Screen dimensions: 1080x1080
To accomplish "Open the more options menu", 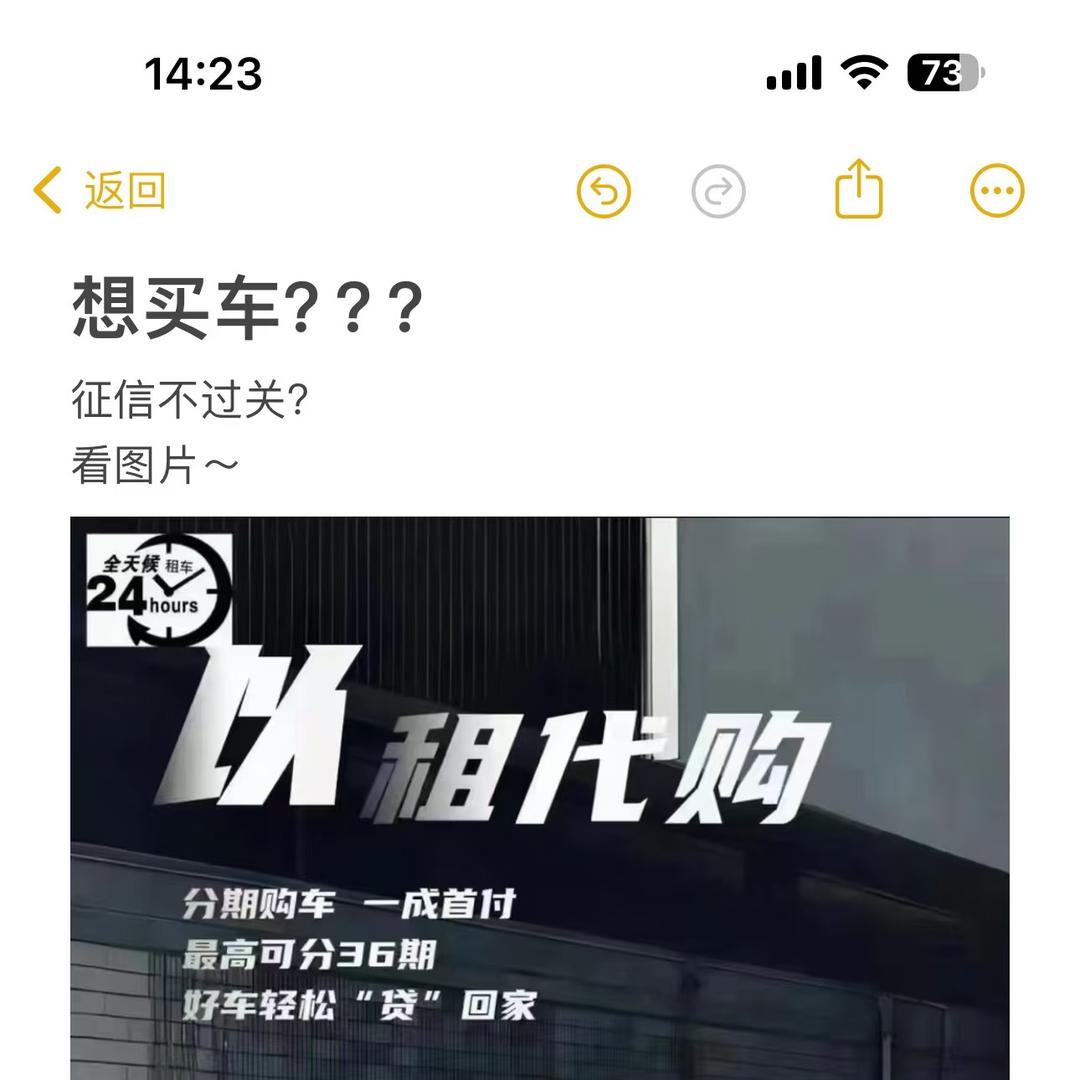I will [997, 190].
